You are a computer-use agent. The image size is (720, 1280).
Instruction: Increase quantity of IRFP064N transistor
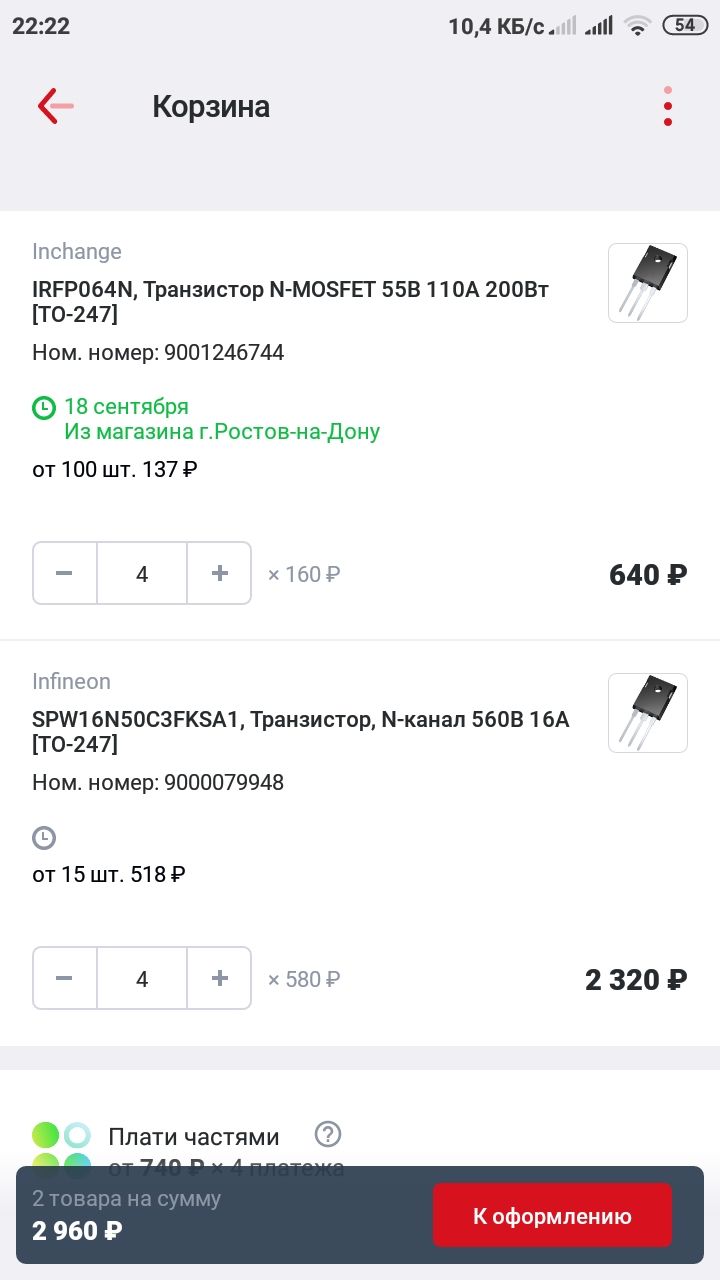click(219, 573)
